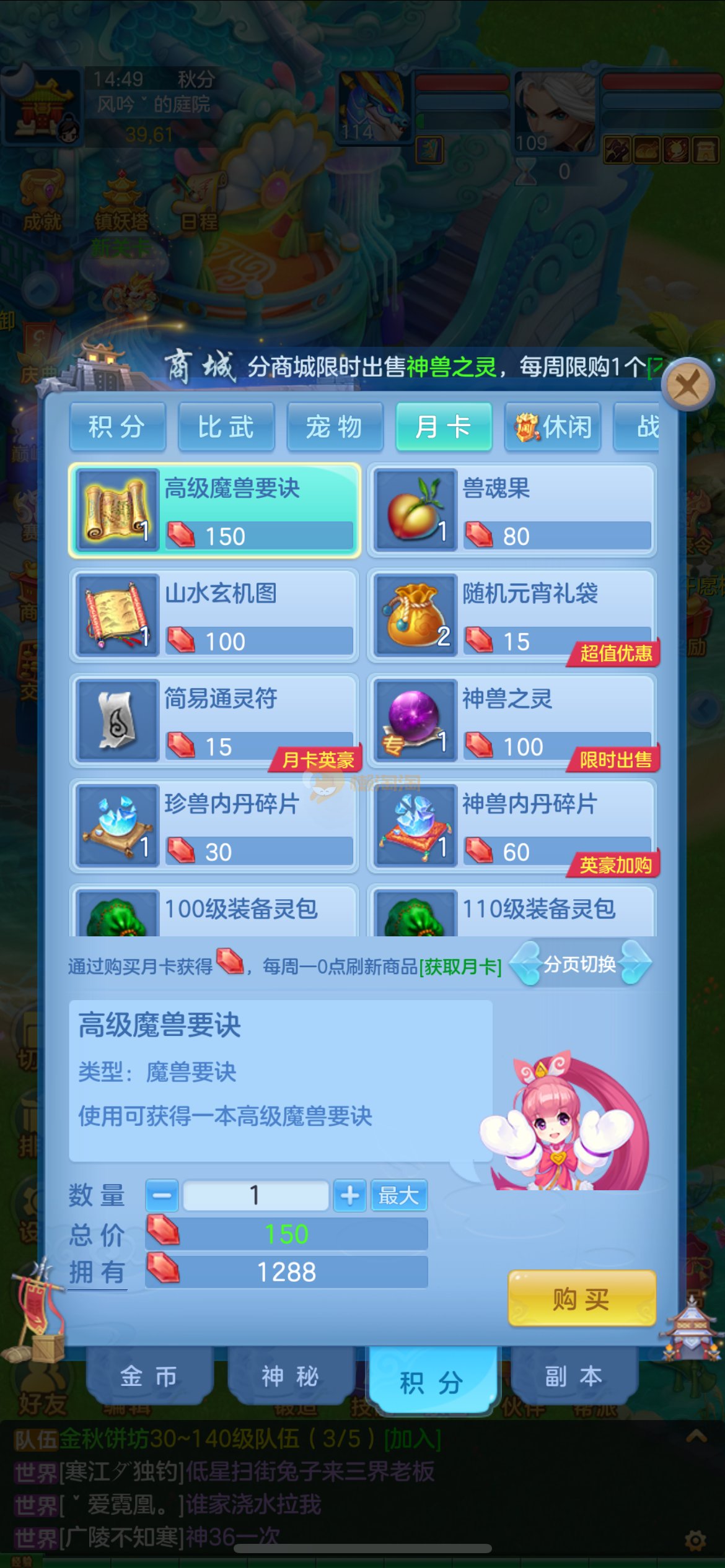725x1568 pixels.
Task: Tap the 获取月卡 link
Action: [x=460, y=967]
